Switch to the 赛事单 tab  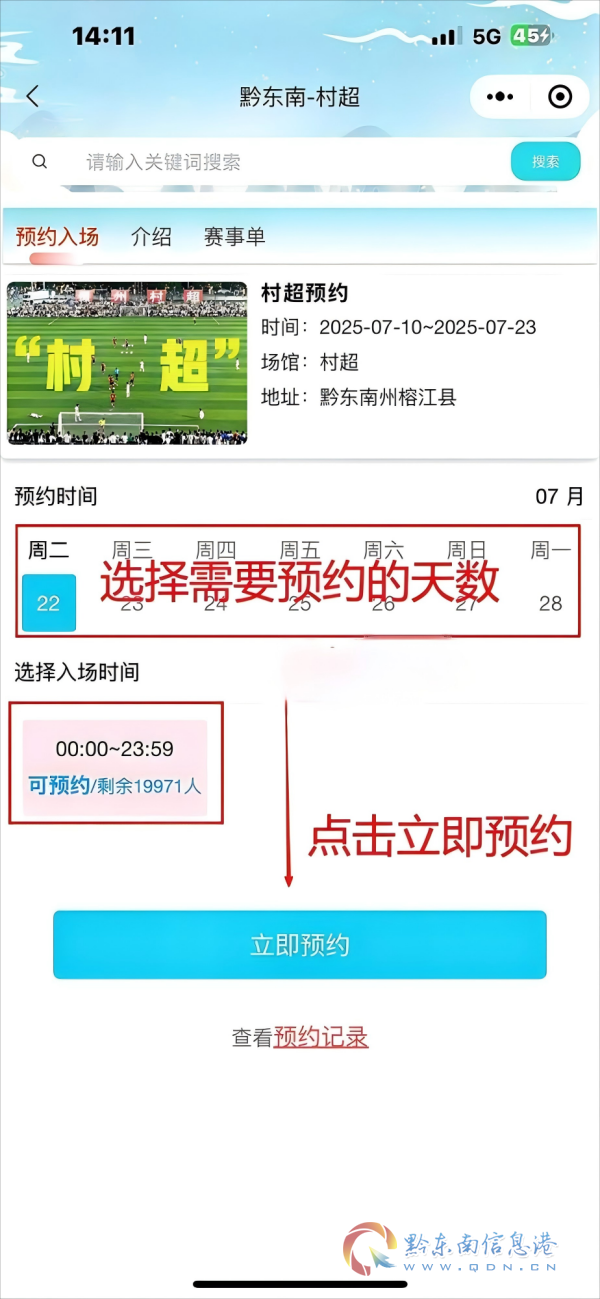(234, 237)
